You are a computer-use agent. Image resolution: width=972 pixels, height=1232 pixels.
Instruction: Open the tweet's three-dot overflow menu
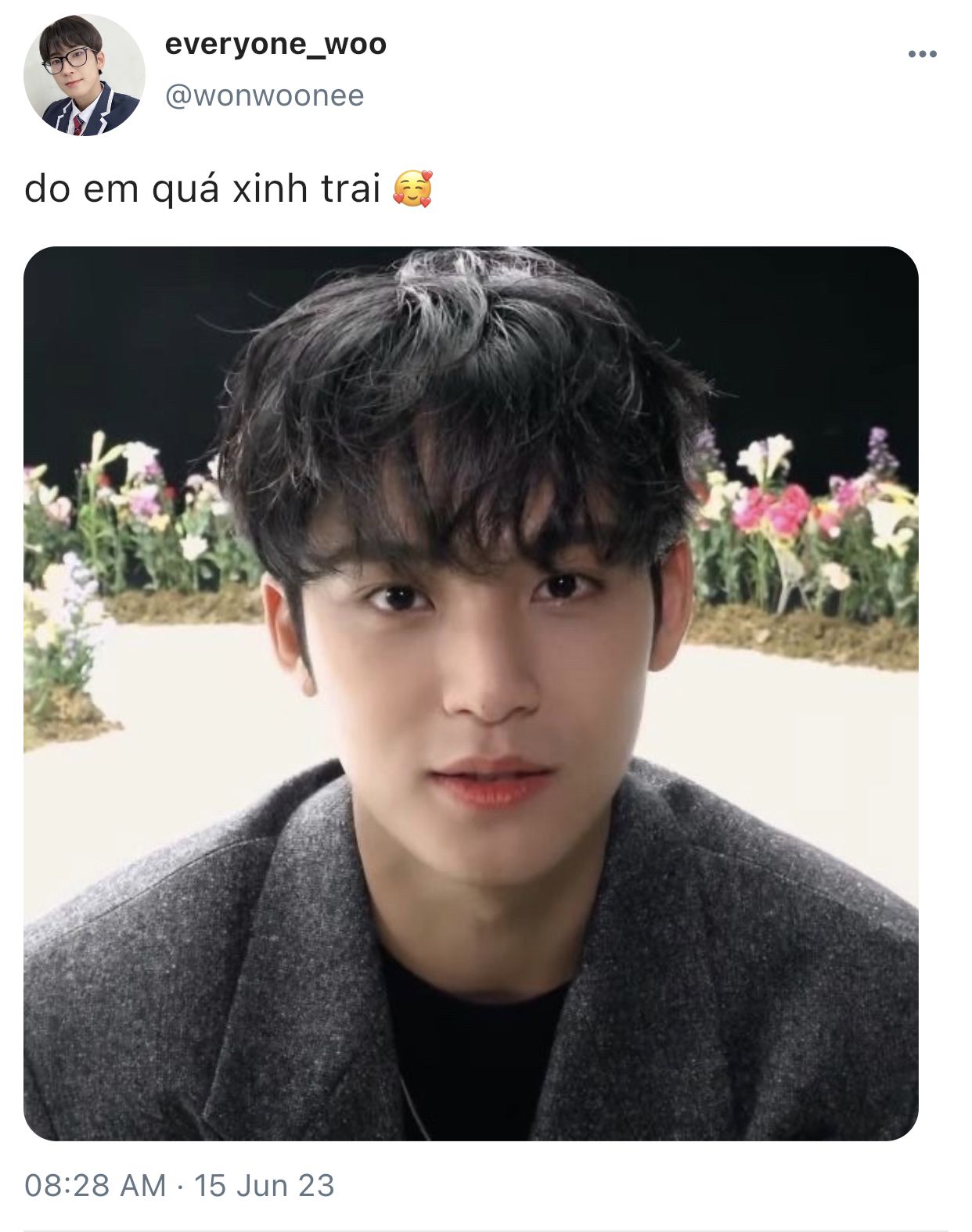coord(922,54)
